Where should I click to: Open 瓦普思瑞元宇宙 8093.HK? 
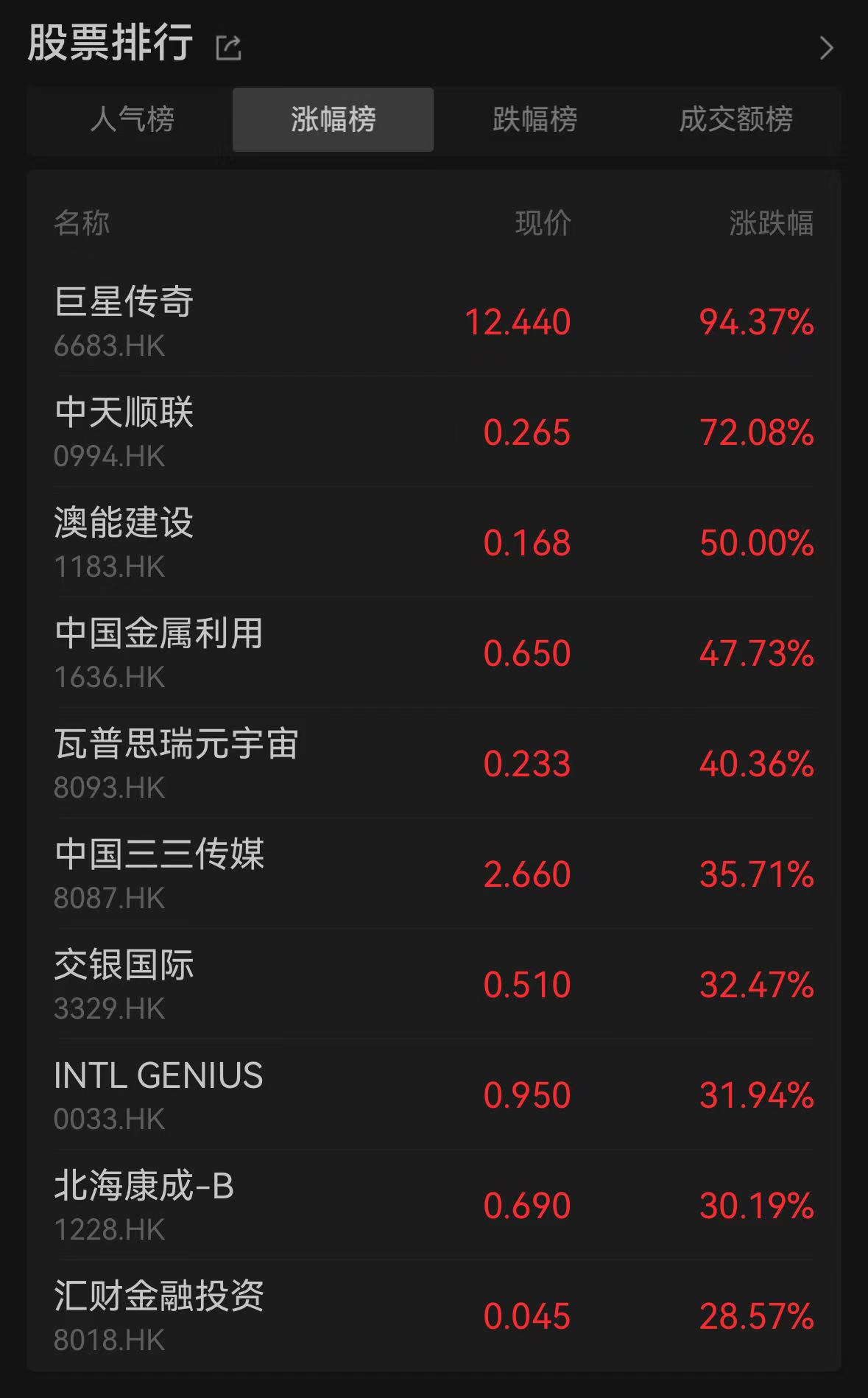click(x=434, y=764)
